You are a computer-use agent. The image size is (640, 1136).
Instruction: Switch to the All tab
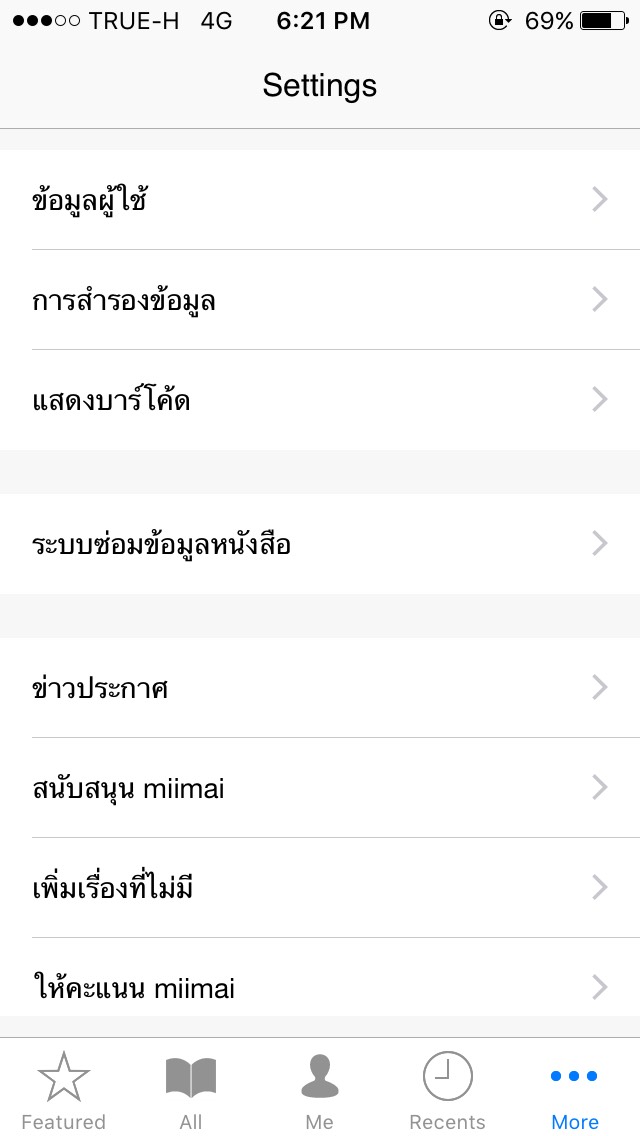(x=191, y=1089)
